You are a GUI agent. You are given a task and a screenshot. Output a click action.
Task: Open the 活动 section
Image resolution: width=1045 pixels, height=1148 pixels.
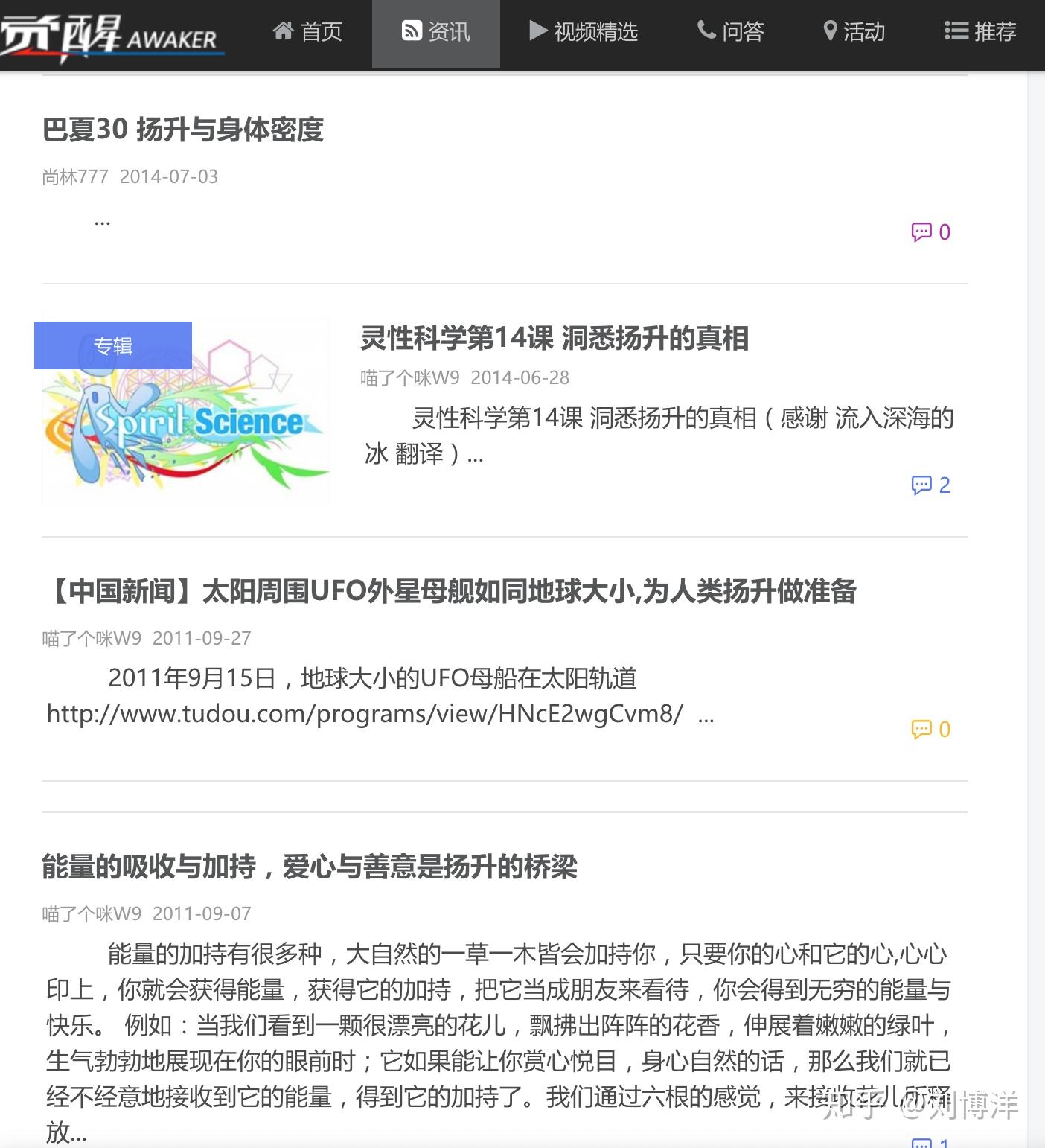click(x=854, y=32)
